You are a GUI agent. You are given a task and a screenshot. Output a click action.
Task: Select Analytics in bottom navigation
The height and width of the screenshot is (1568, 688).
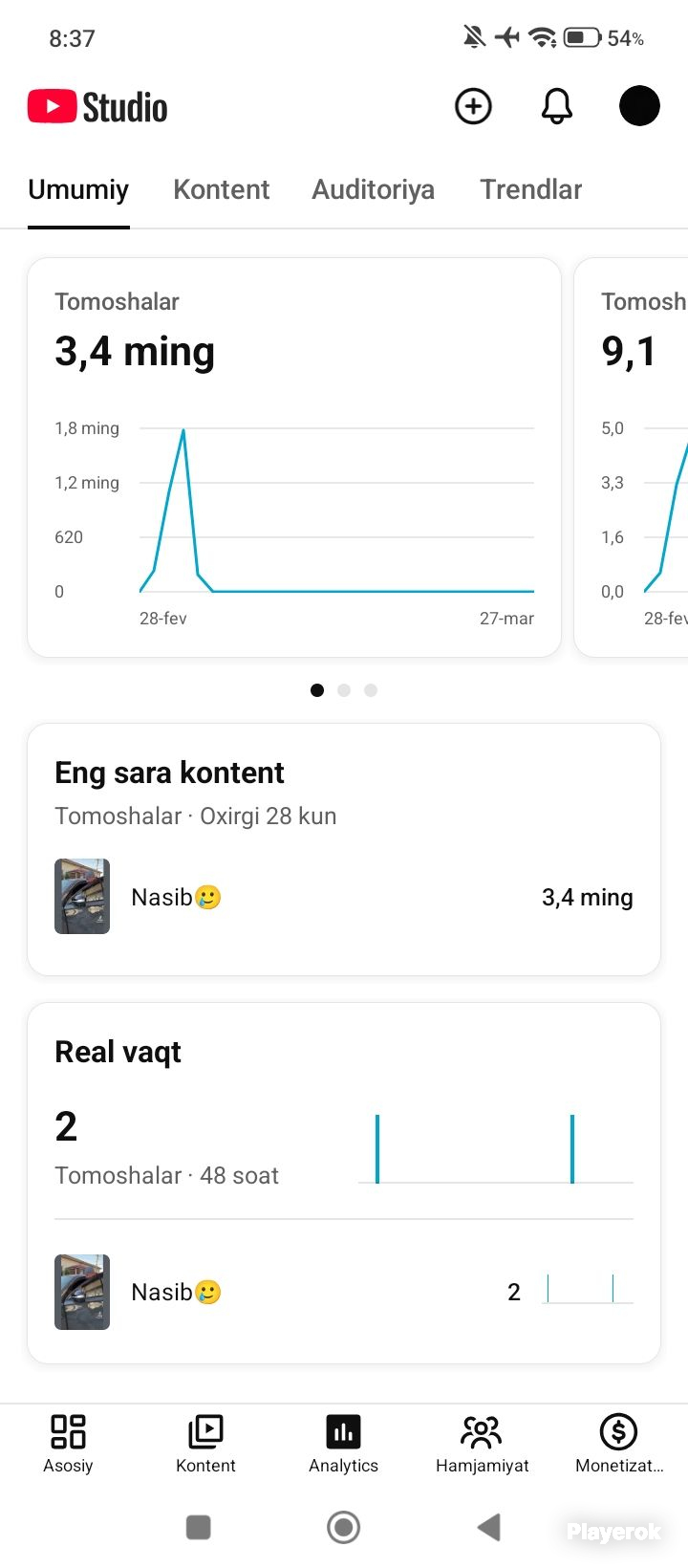point(343,1444)
